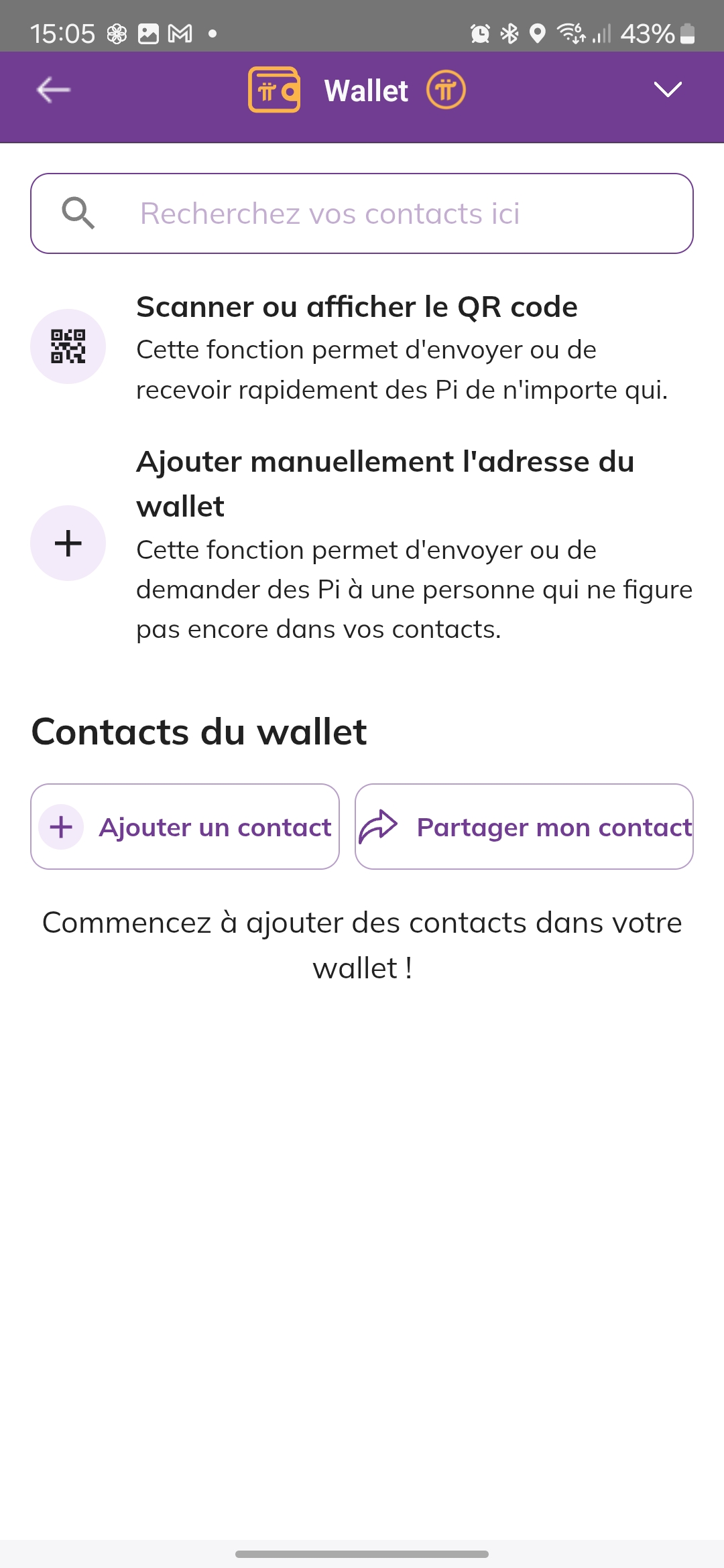This screenshot has width=724, height=1568.
Task: Tap the contacts search input field
Action: coord(362,213)
